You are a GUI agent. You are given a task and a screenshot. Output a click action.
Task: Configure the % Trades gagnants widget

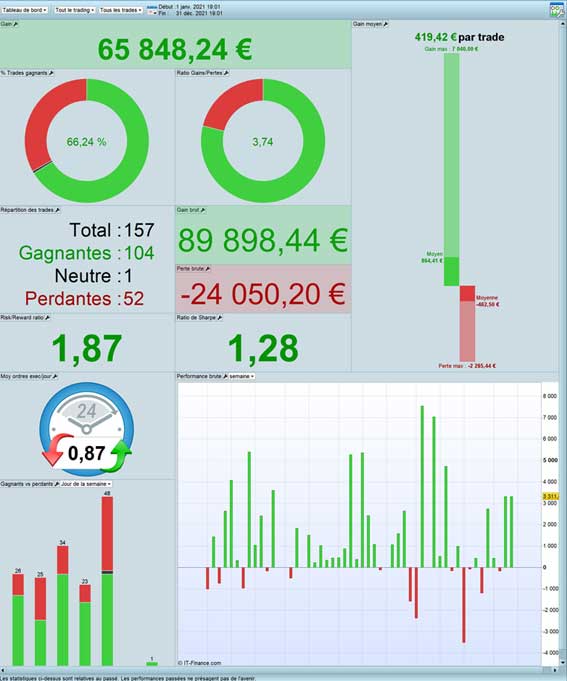pyautogui.click(x=51, y=73)
